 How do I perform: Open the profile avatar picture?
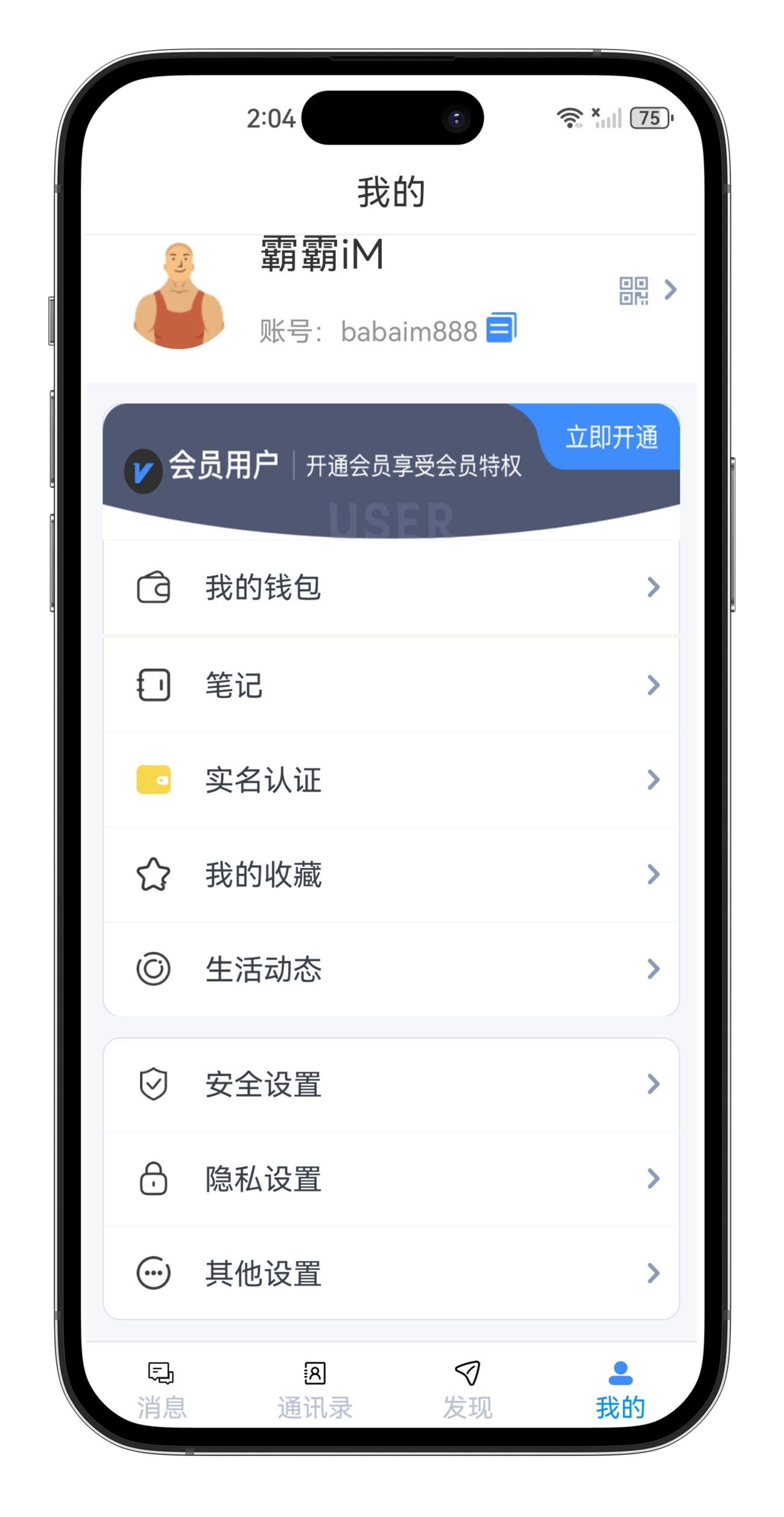(x=179, y=295)
